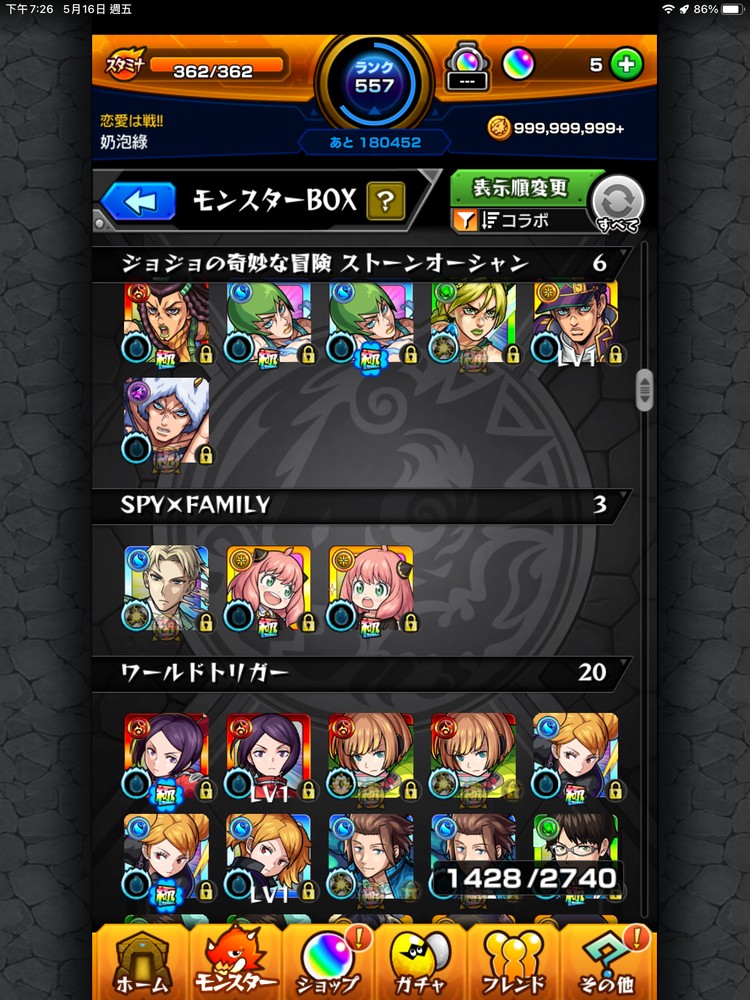Open the ショップ tab

pyautogui.click(x=327, y=965)
